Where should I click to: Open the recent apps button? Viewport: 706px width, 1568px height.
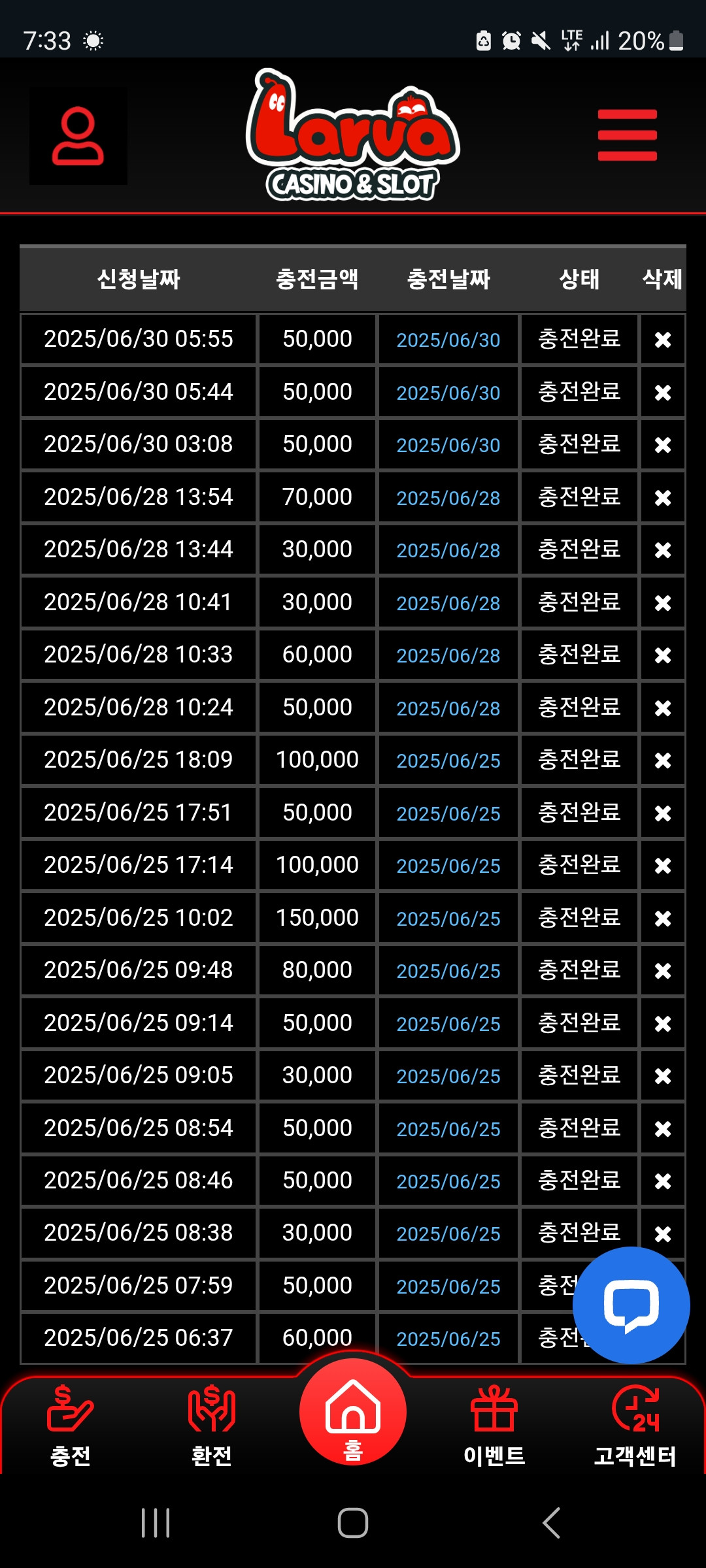click(156, 1523)
